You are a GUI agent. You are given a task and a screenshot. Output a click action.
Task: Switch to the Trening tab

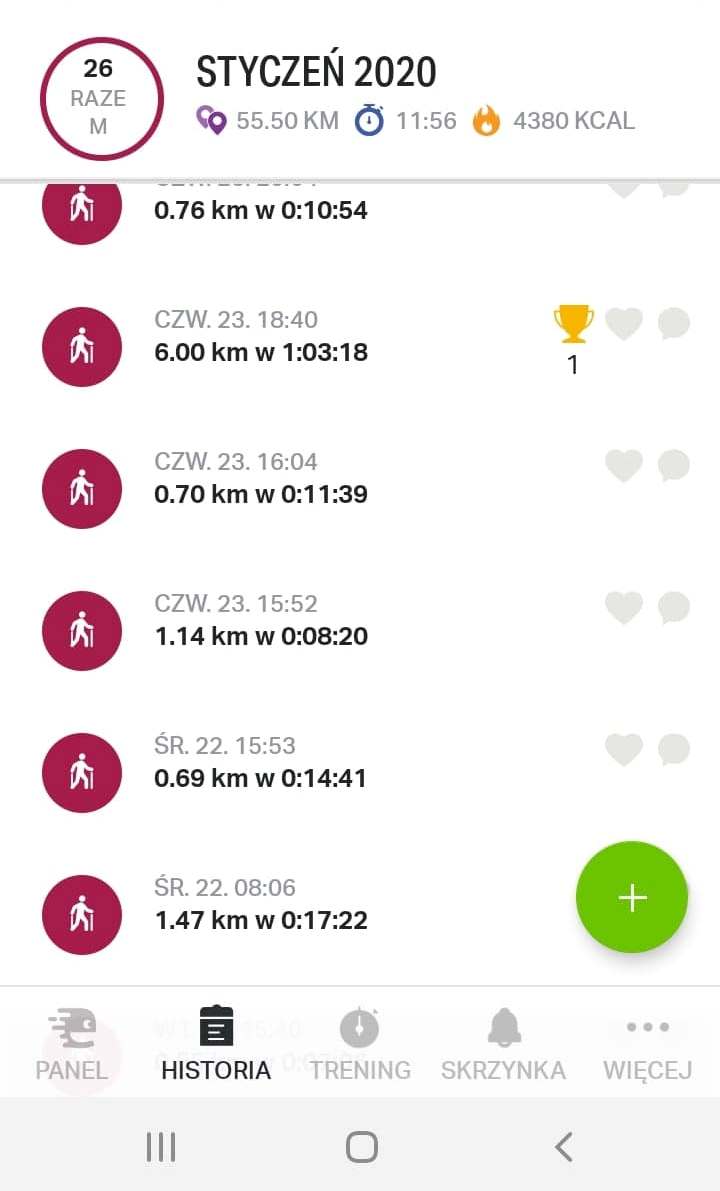tap(360, 1045)
